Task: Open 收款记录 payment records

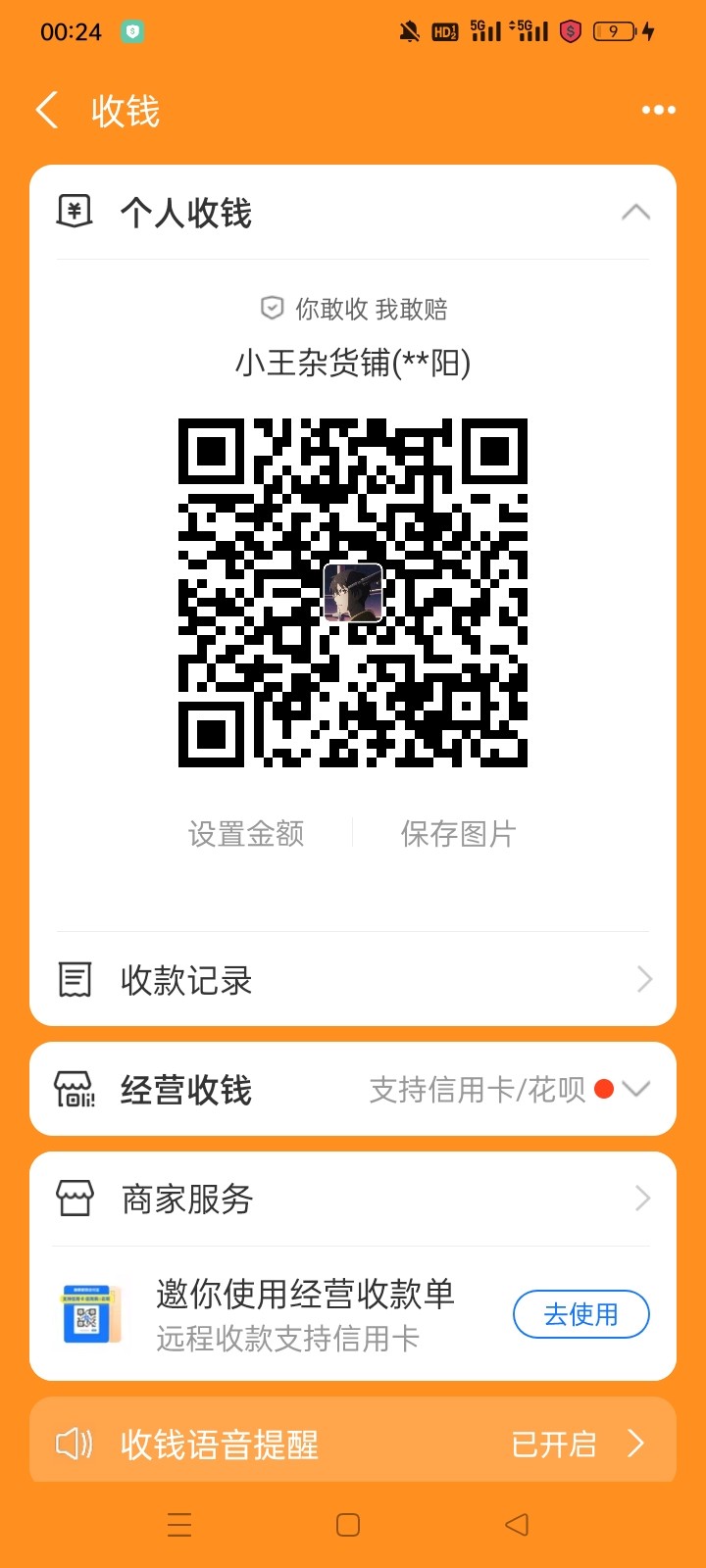Action: click(353, 979)
